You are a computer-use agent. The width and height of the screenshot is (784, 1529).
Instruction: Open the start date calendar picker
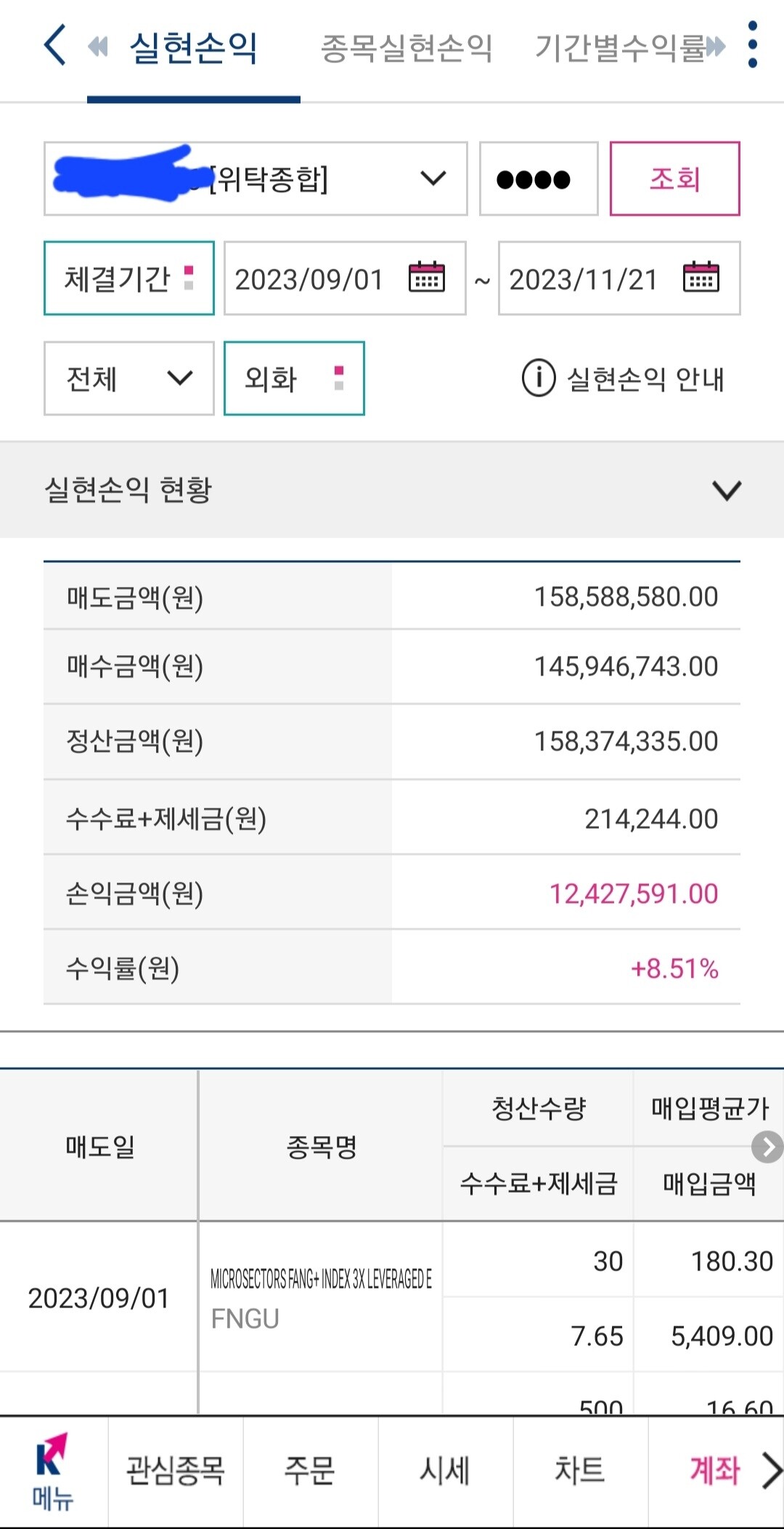[426, 278]
